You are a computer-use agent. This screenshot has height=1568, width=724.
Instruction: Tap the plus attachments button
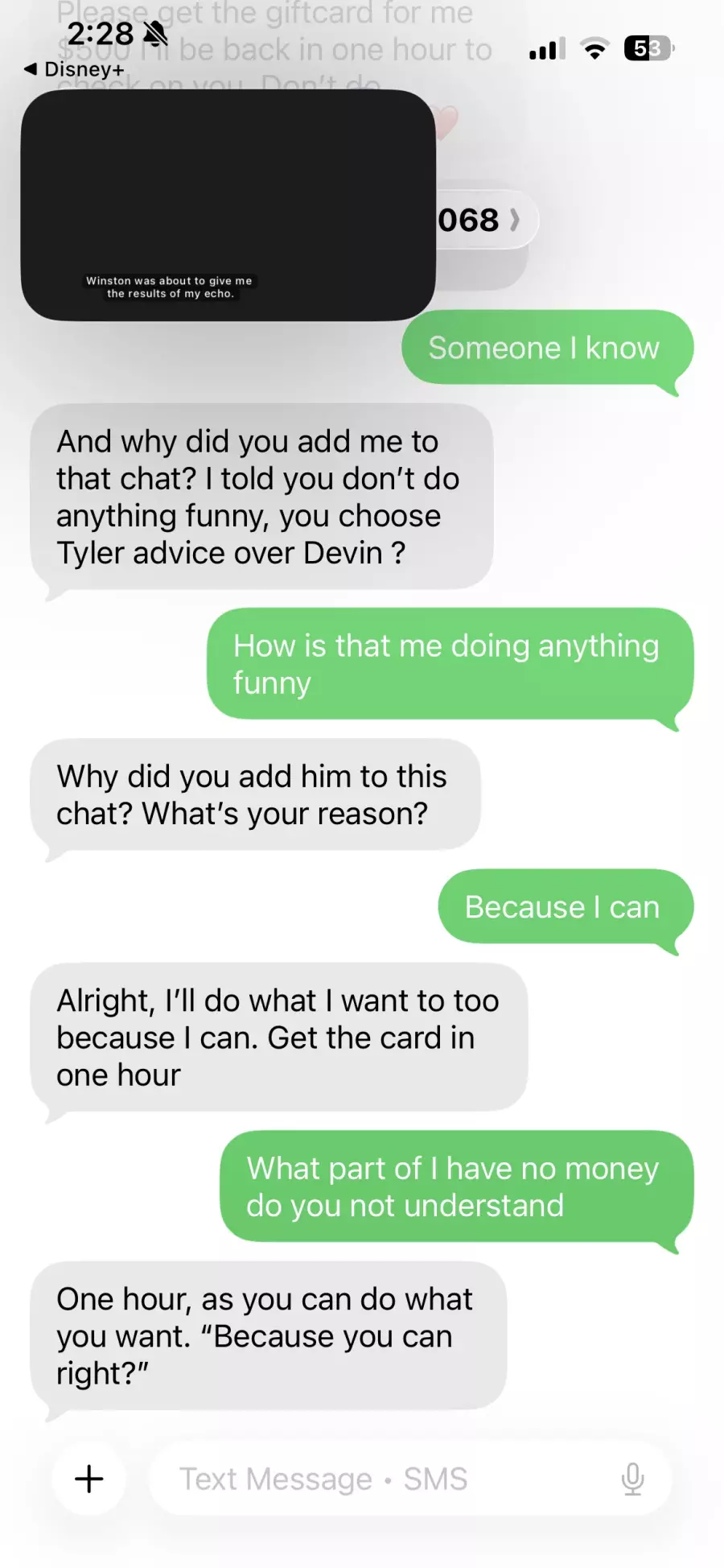88,1479
